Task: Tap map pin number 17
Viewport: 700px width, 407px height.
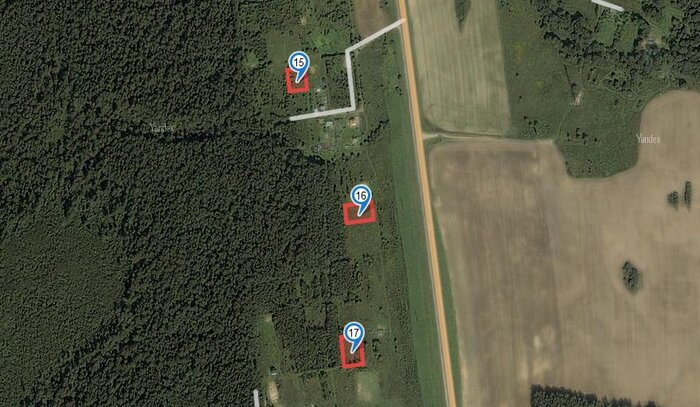Action: click(x=353, y=333)
